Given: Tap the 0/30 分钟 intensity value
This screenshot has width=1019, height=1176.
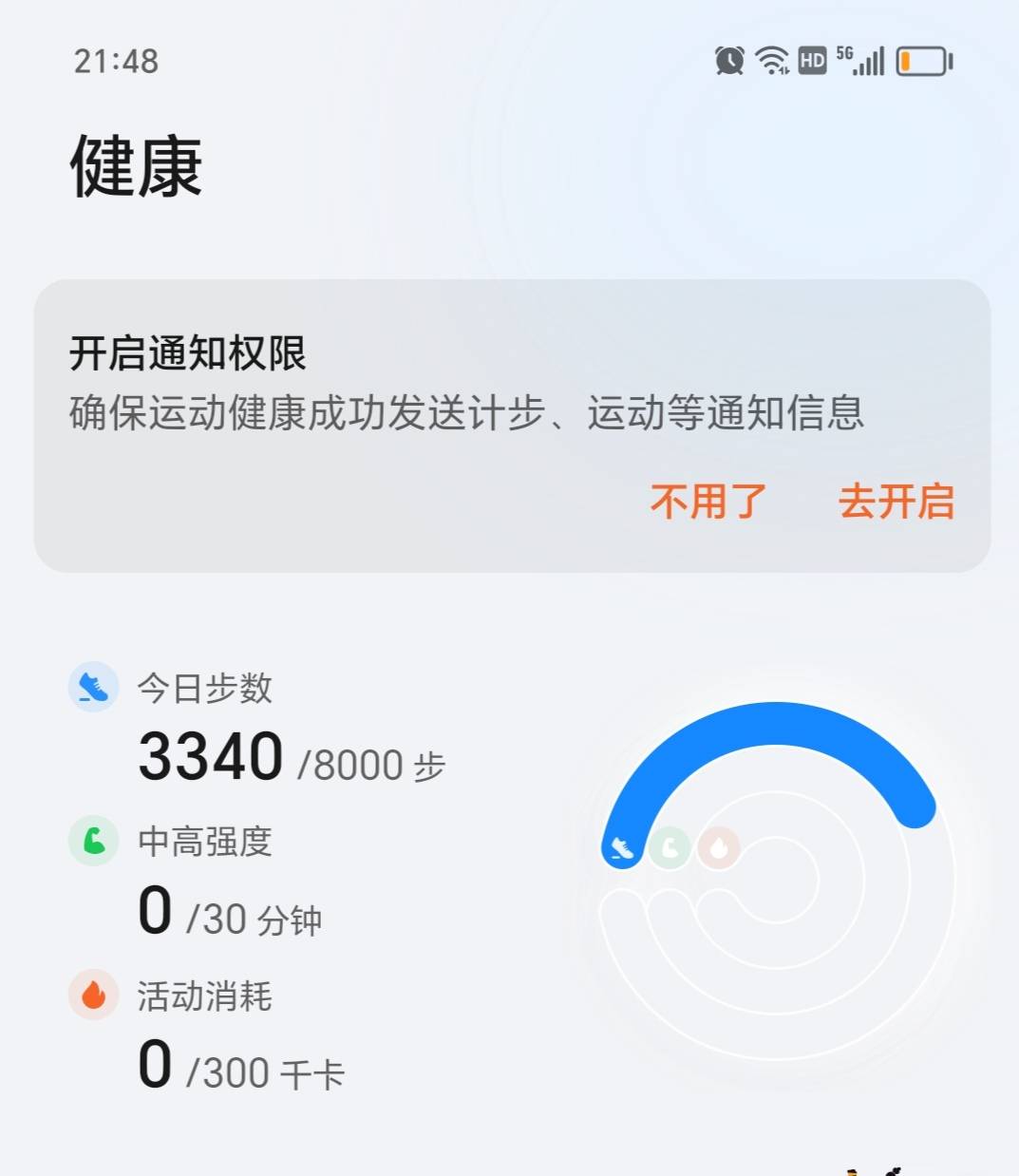Looking at the screenshot, I should [231, 915].
